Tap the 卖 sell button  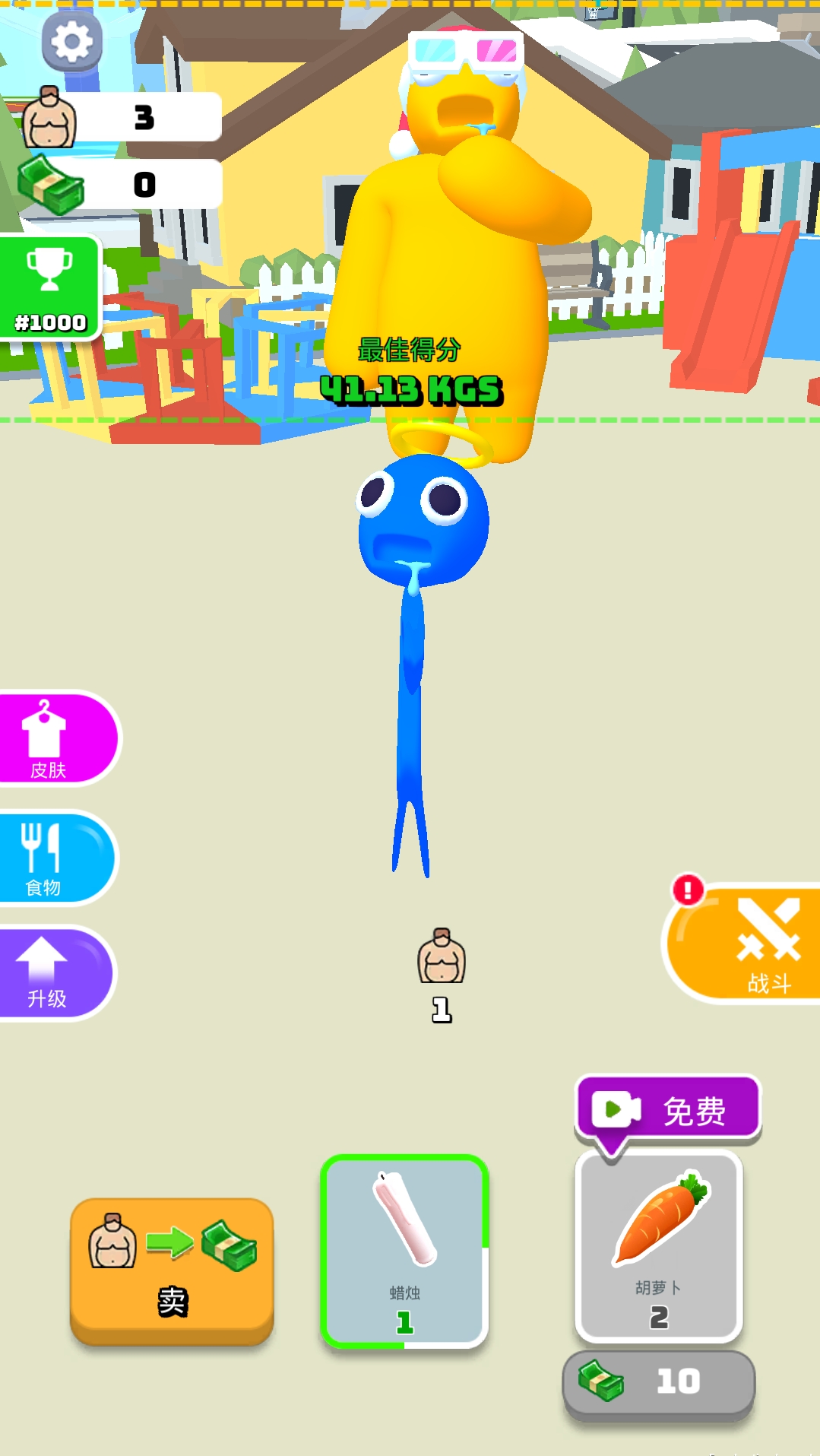[172, 1270]
